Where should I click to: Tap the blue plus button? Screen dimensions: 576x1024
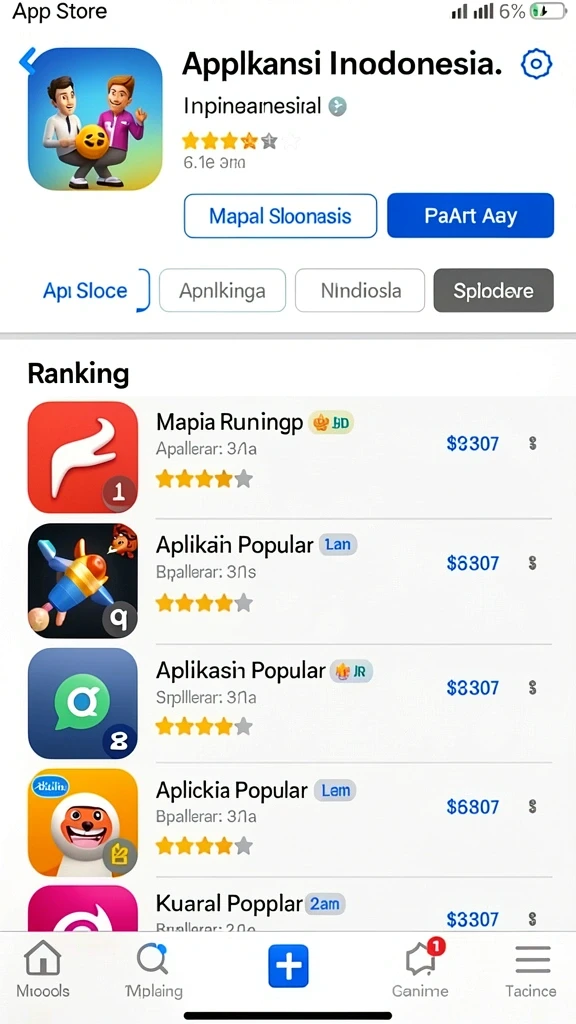288,965
